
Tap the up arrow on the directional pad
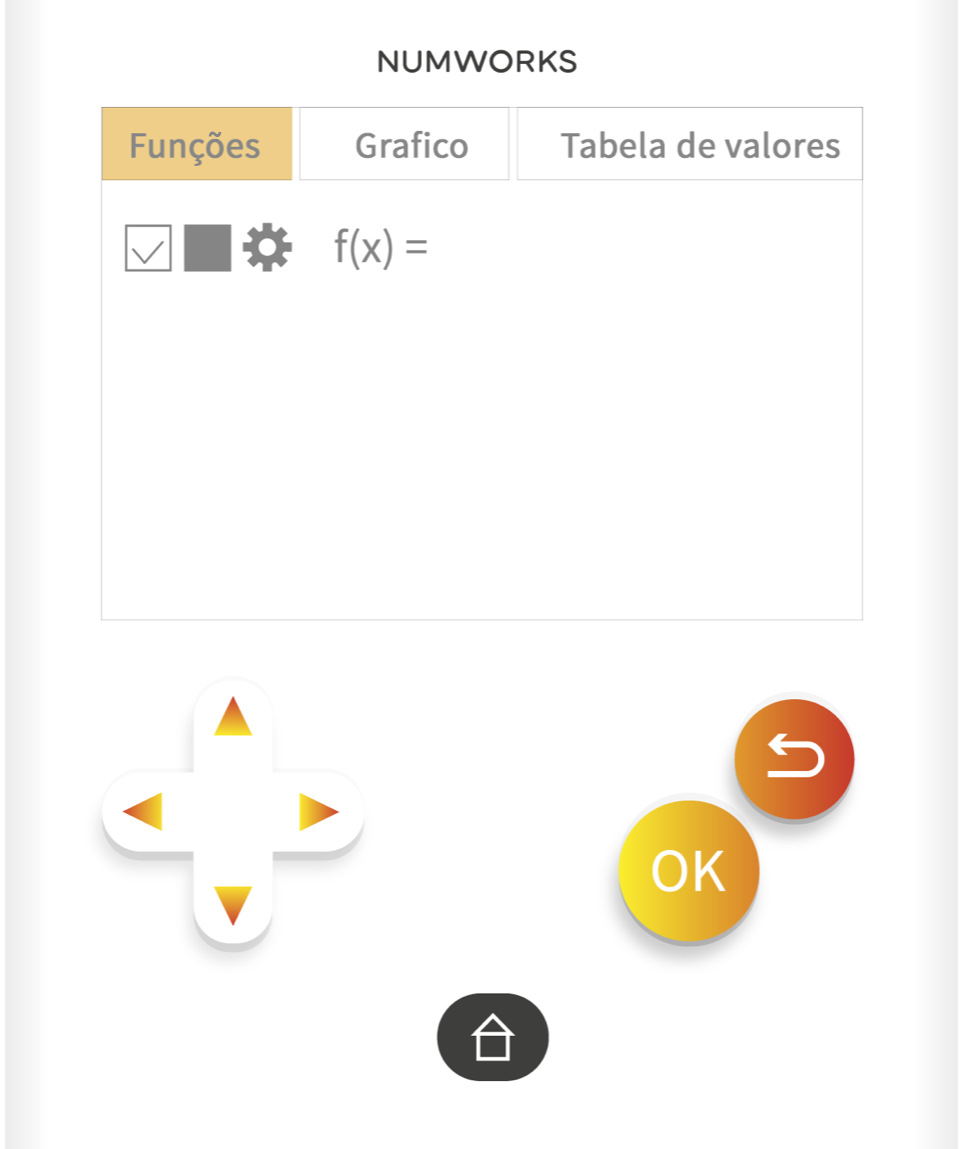point(233,718)
